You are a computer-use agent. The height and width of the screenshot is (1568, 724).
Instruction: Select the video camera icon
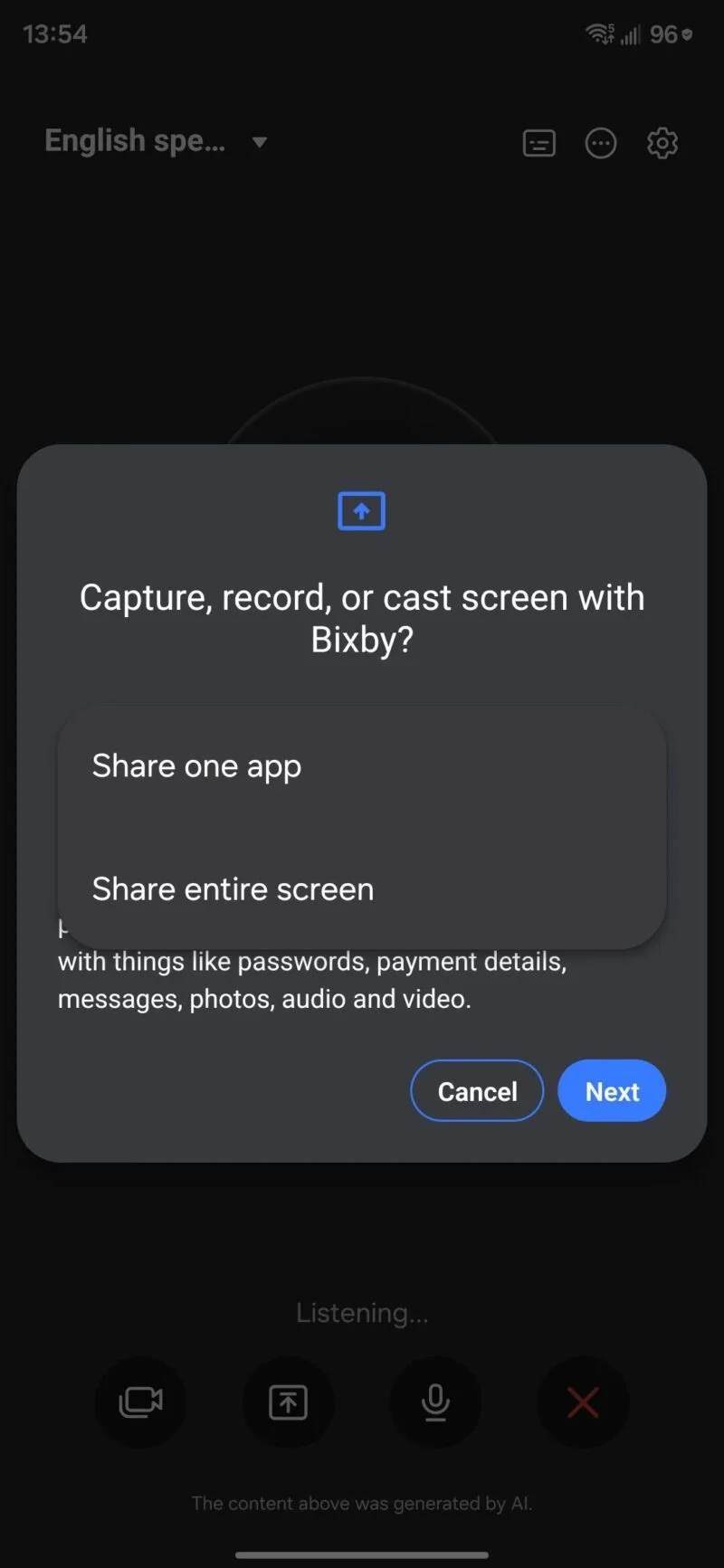pos(140,1402)
